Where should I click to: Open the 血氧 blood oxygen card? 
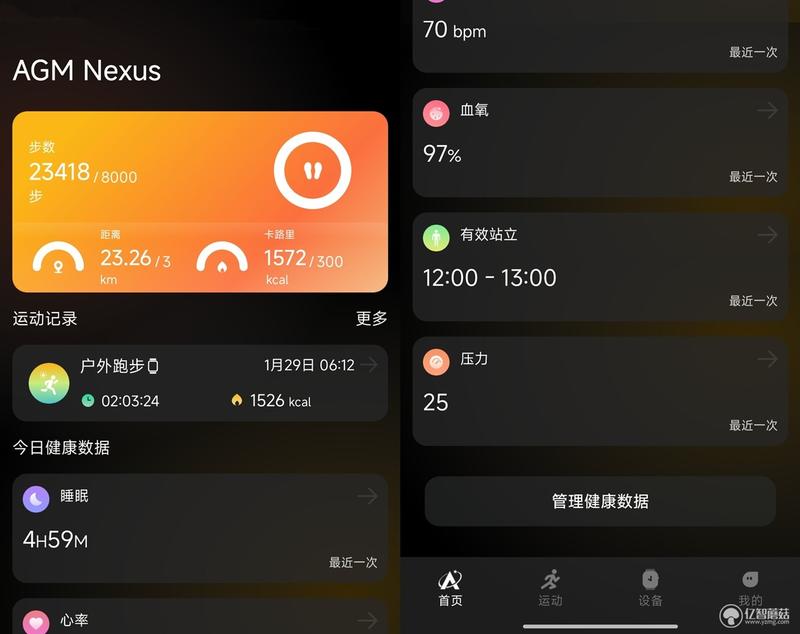pos(600,140)
